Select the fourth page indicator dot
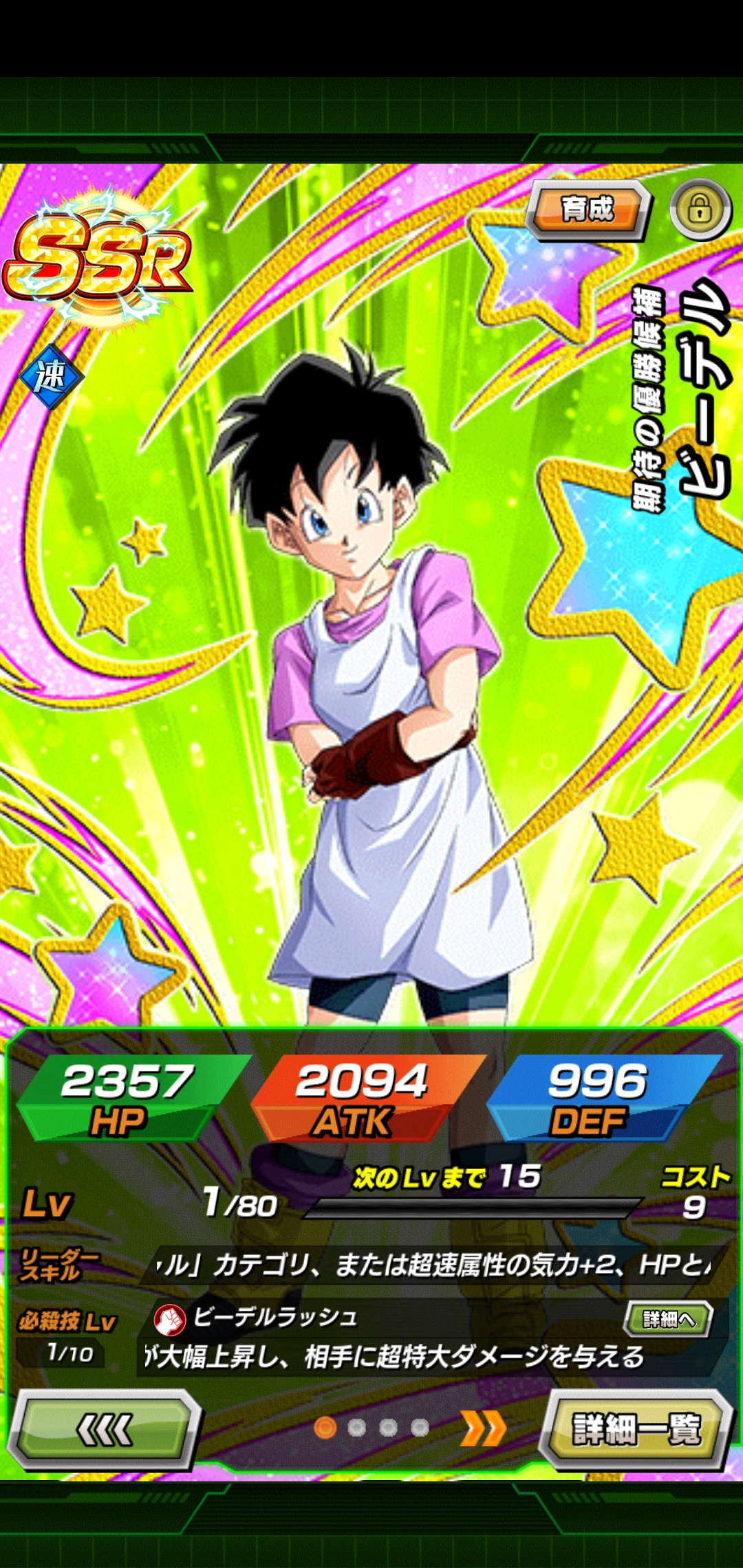The width and height of the screenshot is (743, 1568). (420, 1428)
